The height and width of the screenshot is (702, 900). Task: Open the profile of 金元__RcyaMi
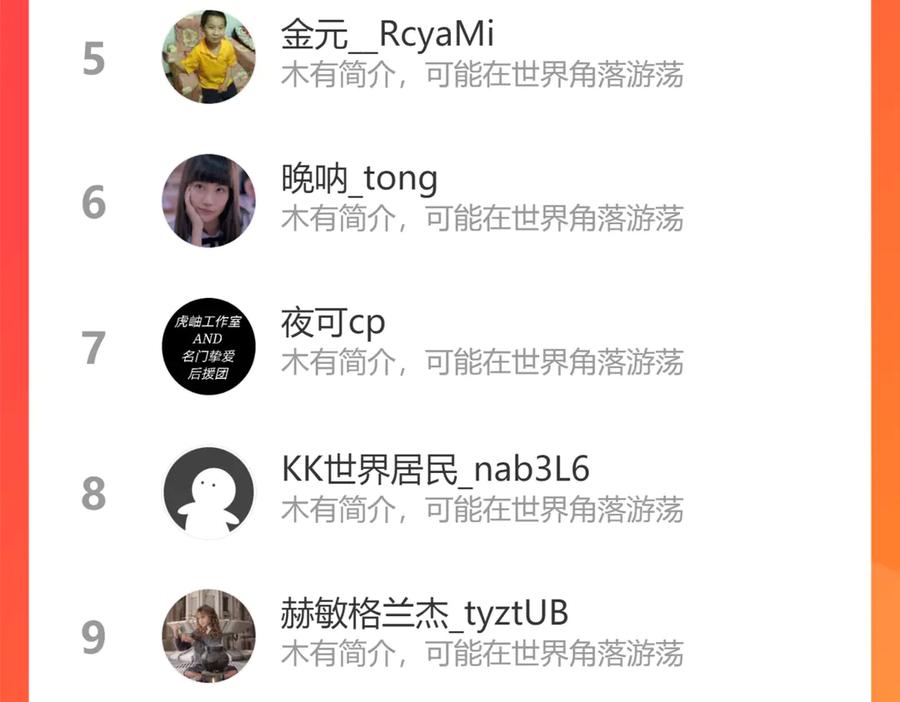pos(449,56)
